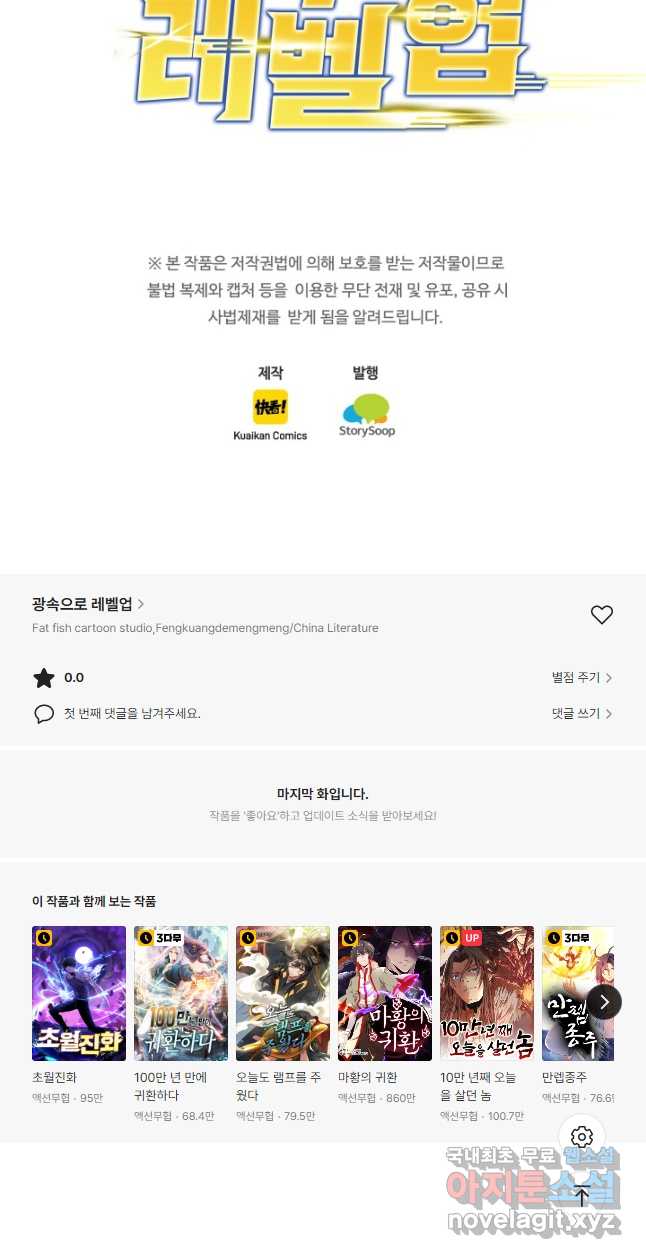
Task: Open the 마황의 귀환 webtoon
Action: [x=385, y=993]
